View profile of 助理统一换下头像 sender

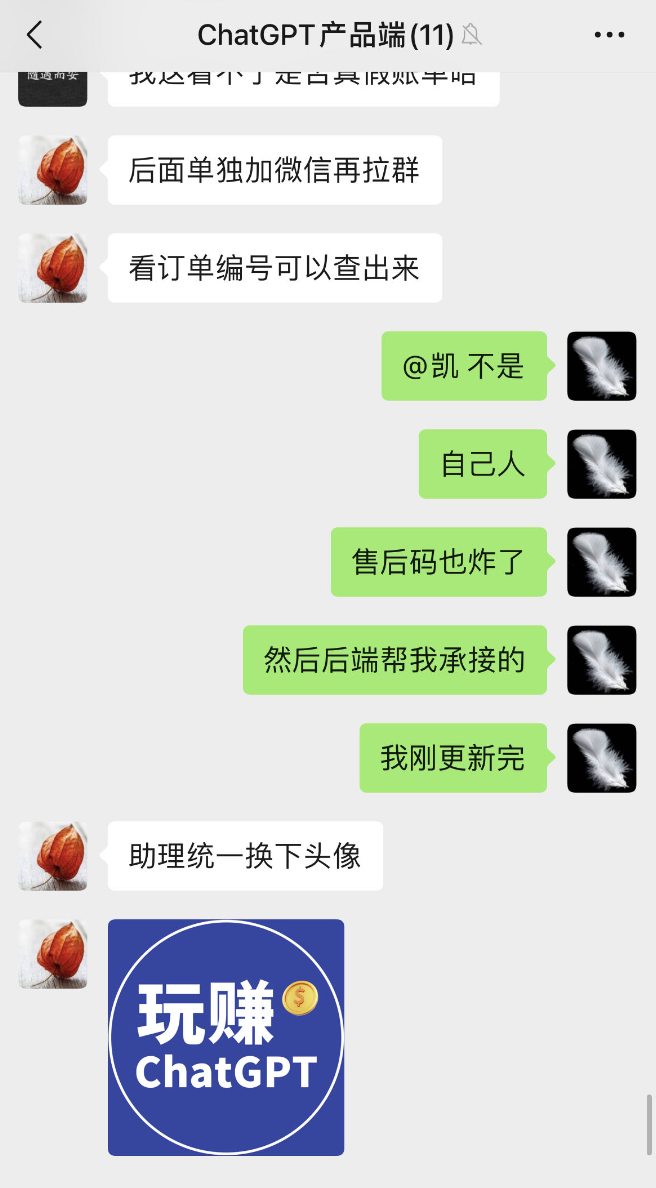[x=53, y=856]
